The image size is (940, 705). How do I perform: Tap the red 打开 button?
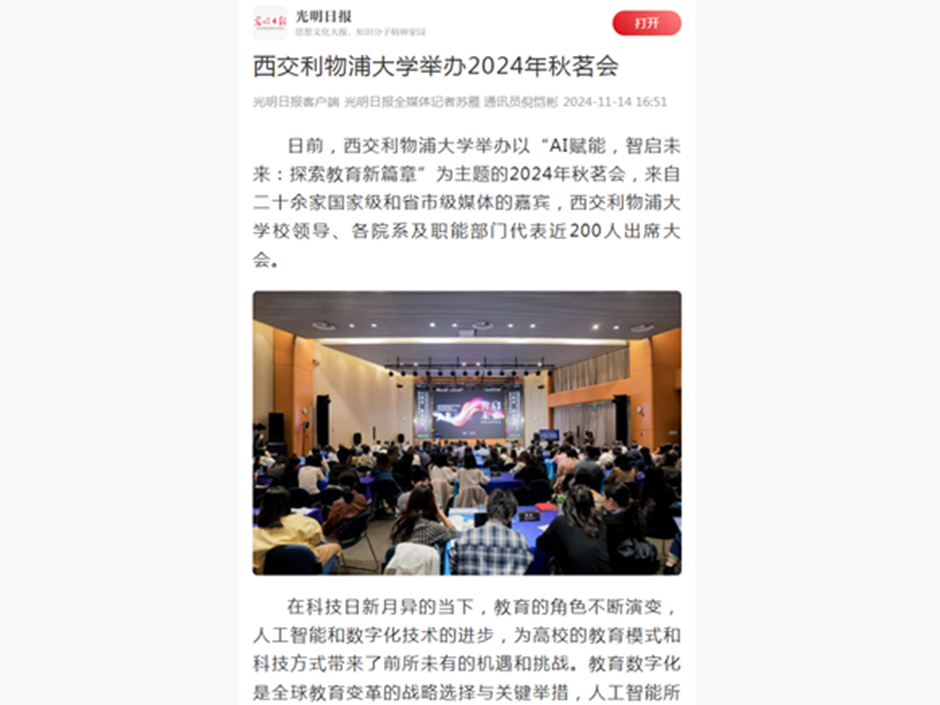coord(646,23)
